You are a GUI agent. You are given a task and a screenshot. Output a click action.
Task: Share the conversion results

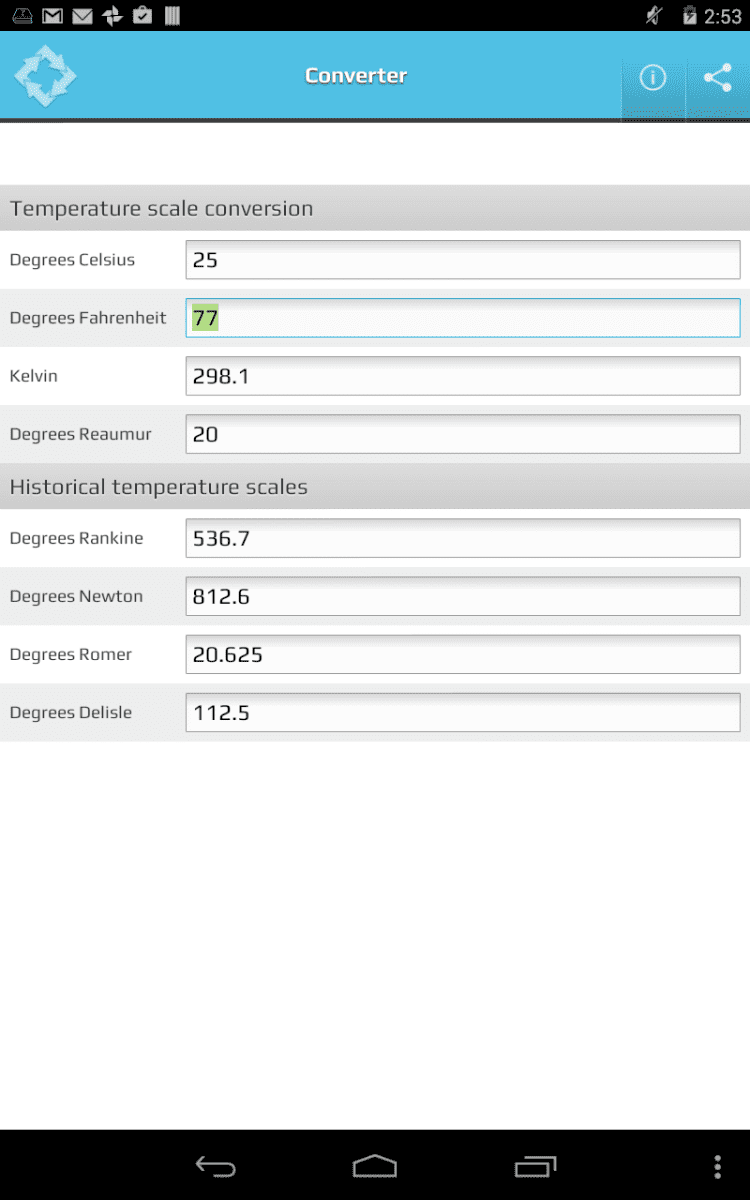click(x=717, y=77)
